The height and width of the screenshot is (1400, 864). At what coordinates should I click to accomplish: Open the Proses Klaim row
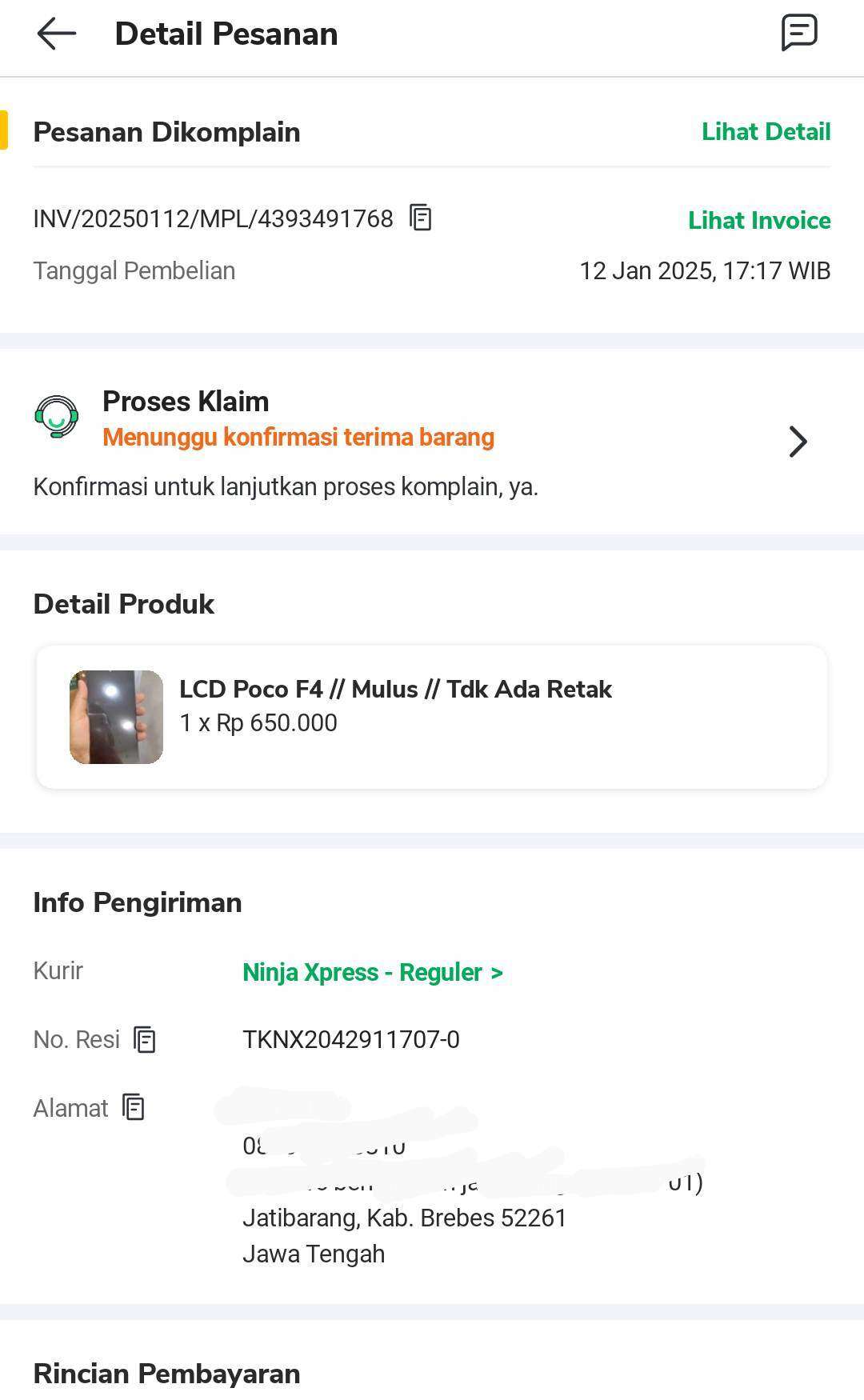[x=432, y=442]
